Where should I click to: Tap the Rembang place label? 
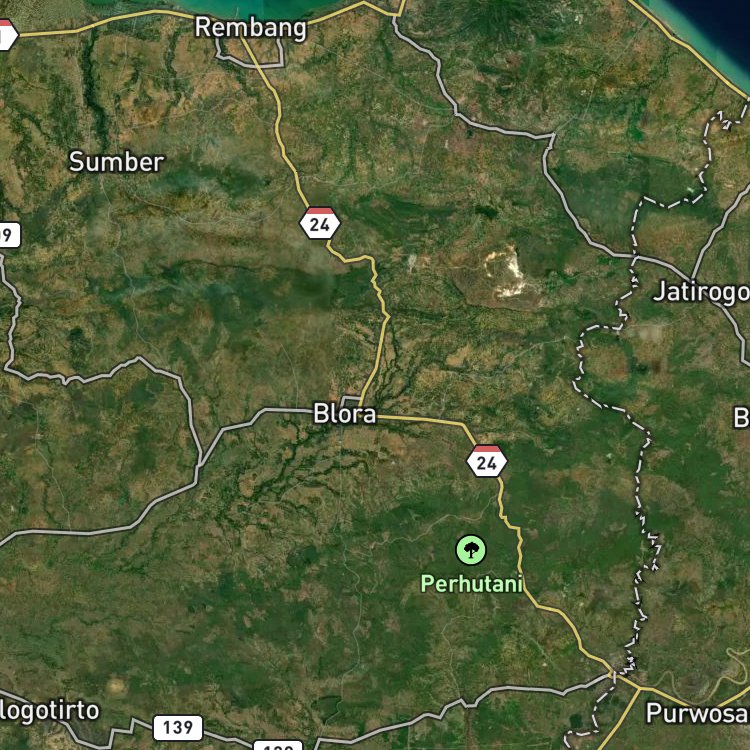[251, 28]
